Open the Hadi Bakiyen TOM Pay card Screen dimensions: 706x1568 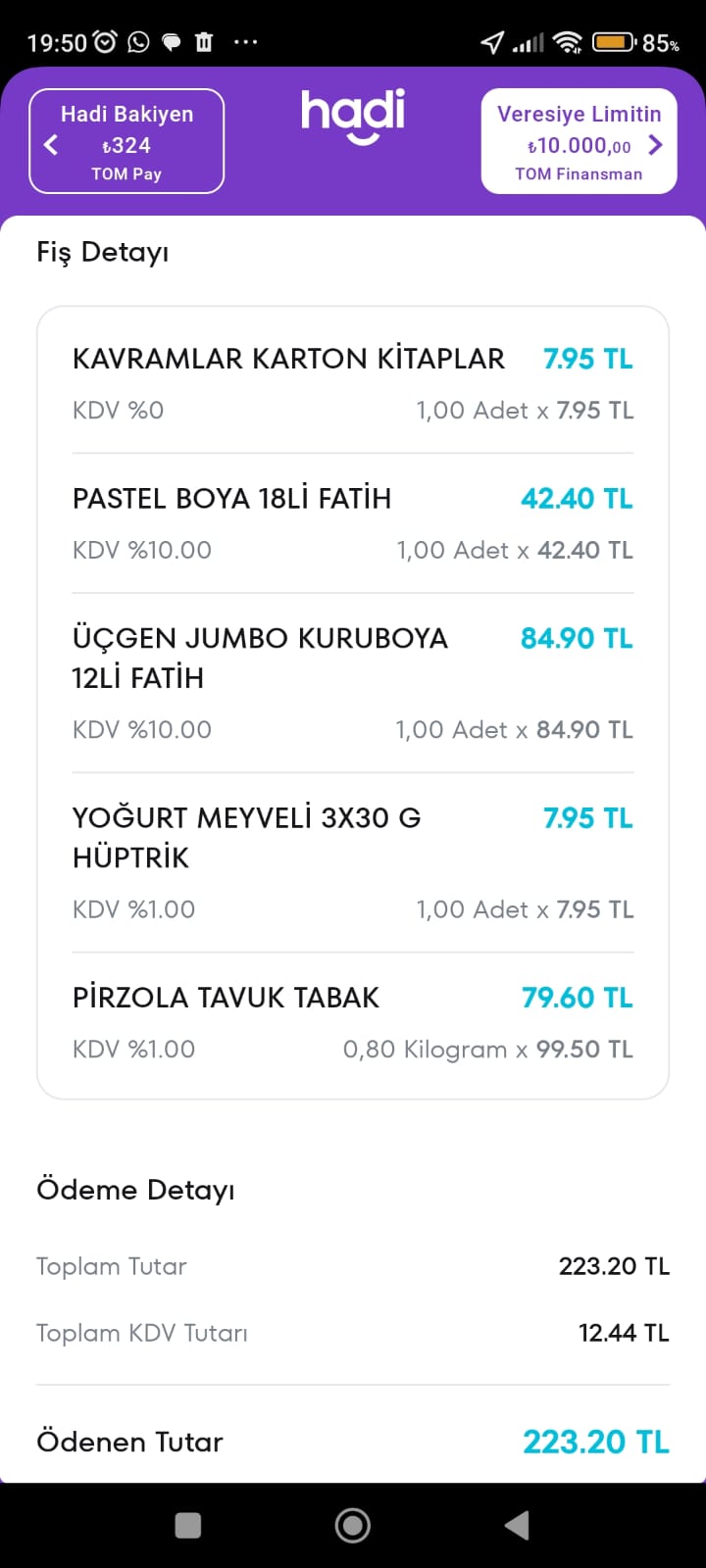[126, 141]
